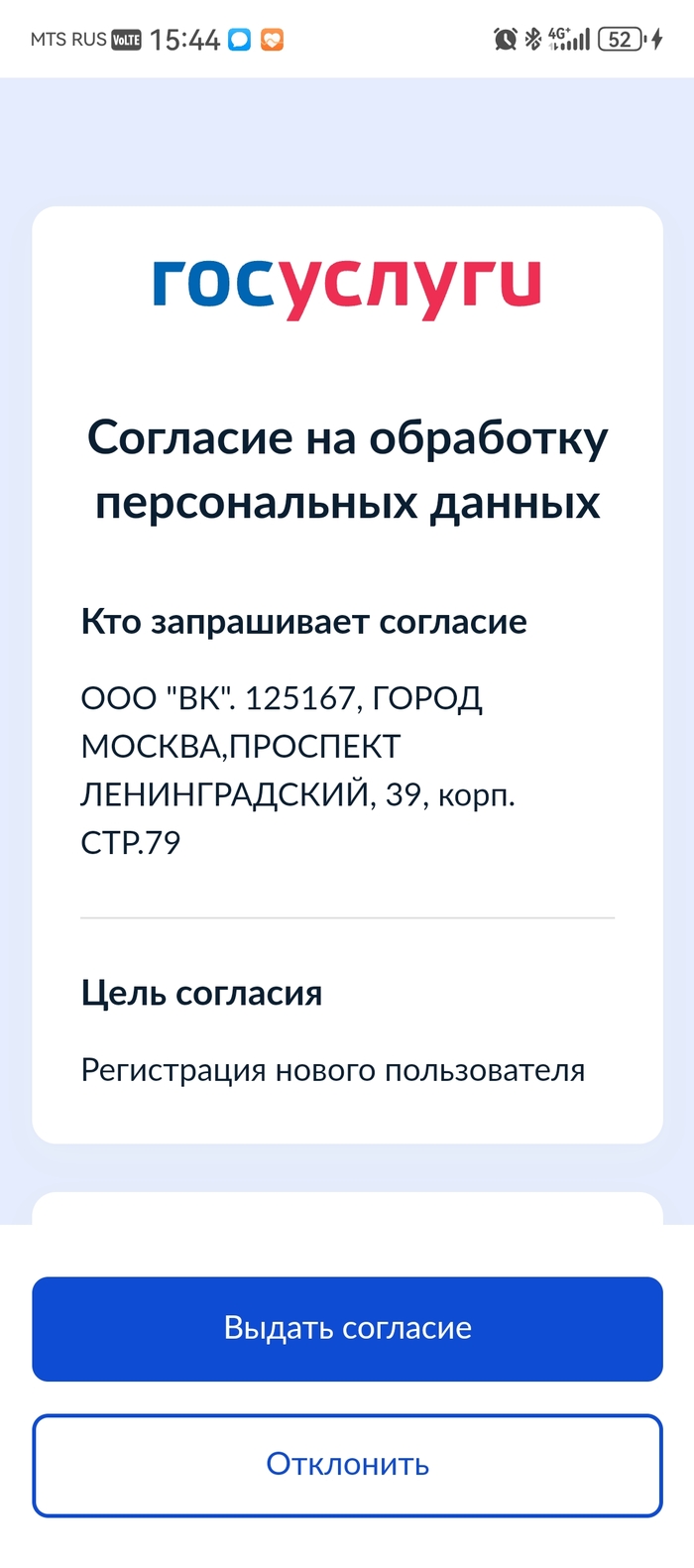This screenshot has width=694, height=1568.
Task: Tap the Выдать согласие button
Action: (x=347, y=1328)
